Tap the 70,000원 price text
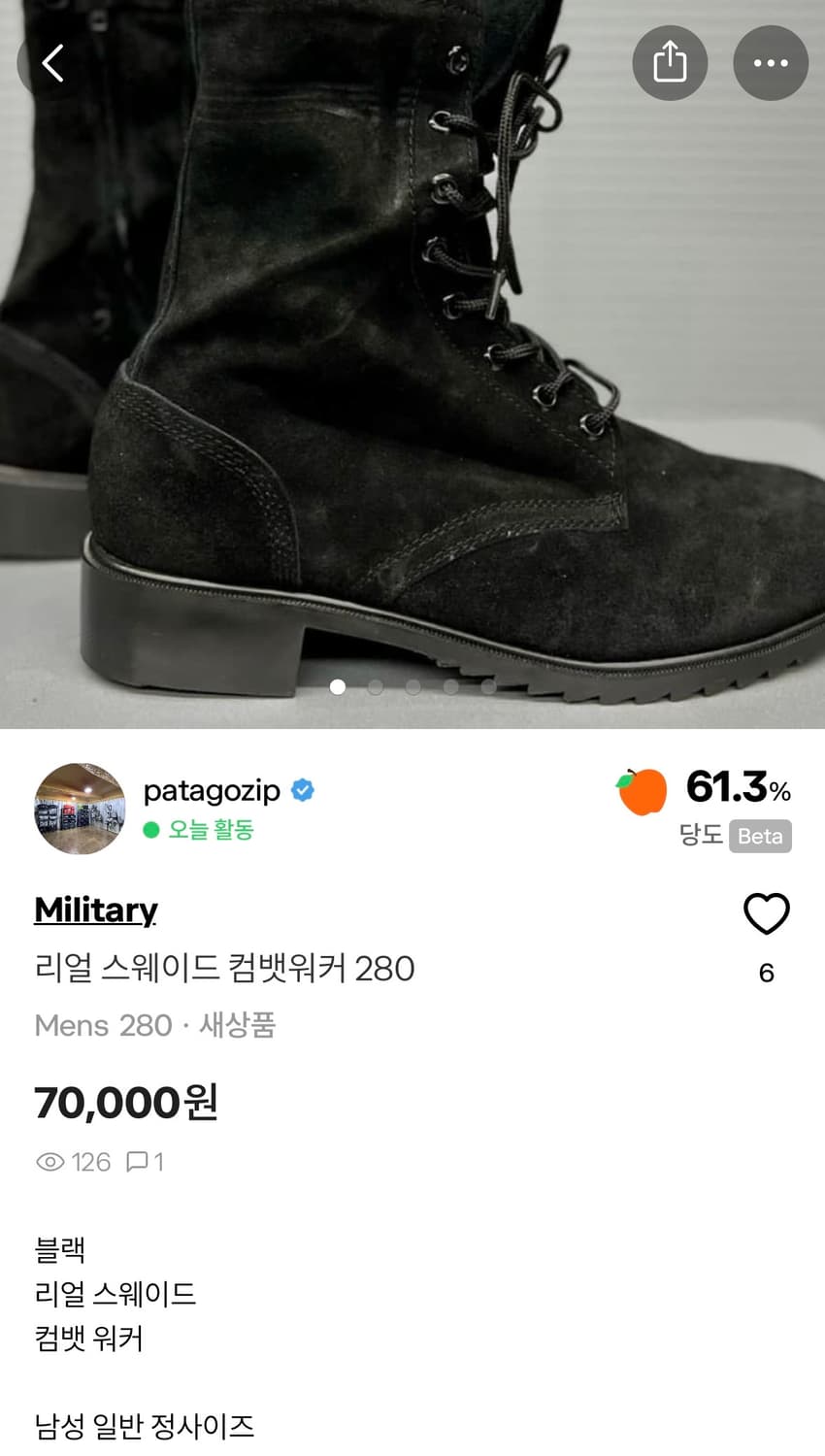Image resolution: width=825 pixels, height=1456 pixels. [124, 1102]
